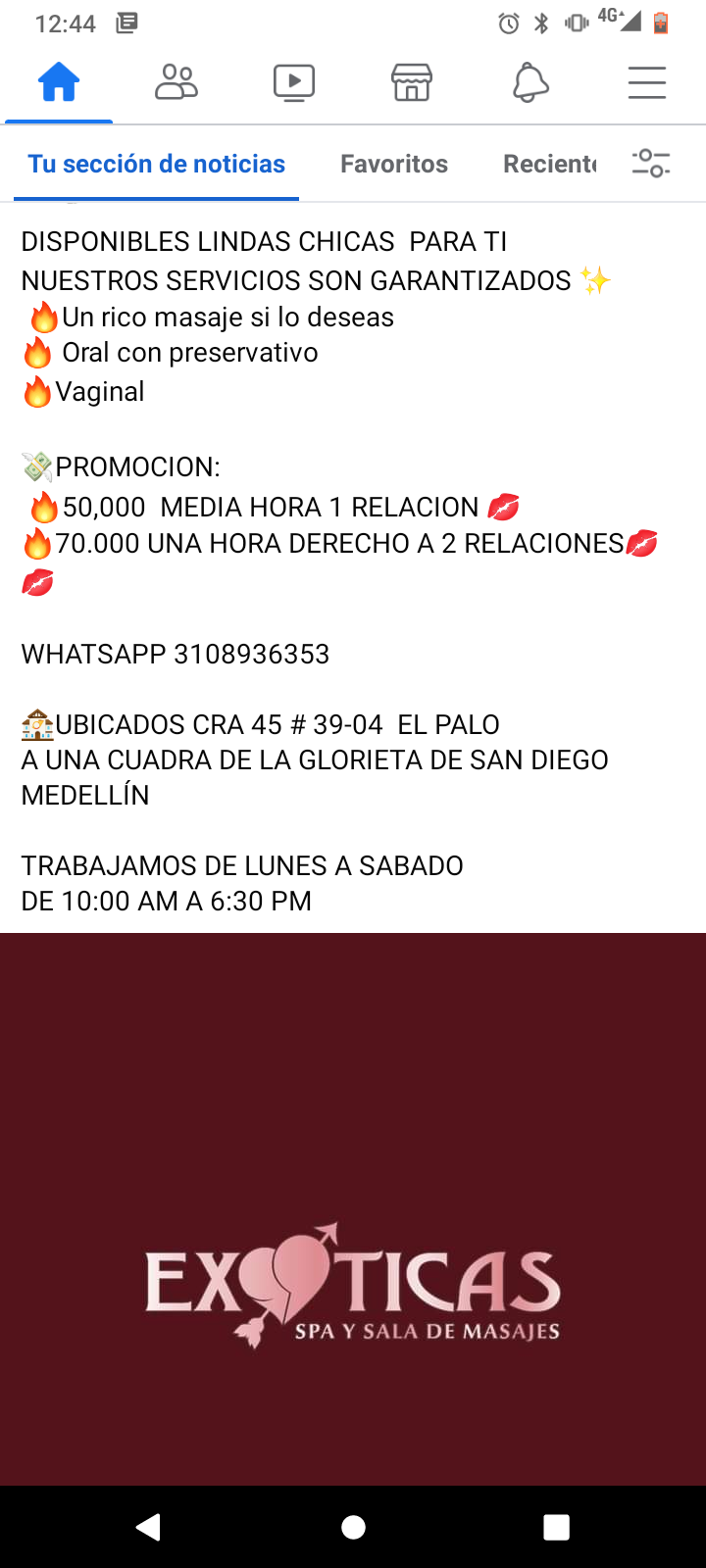Open the feed filter settings icon

(651, 164)
